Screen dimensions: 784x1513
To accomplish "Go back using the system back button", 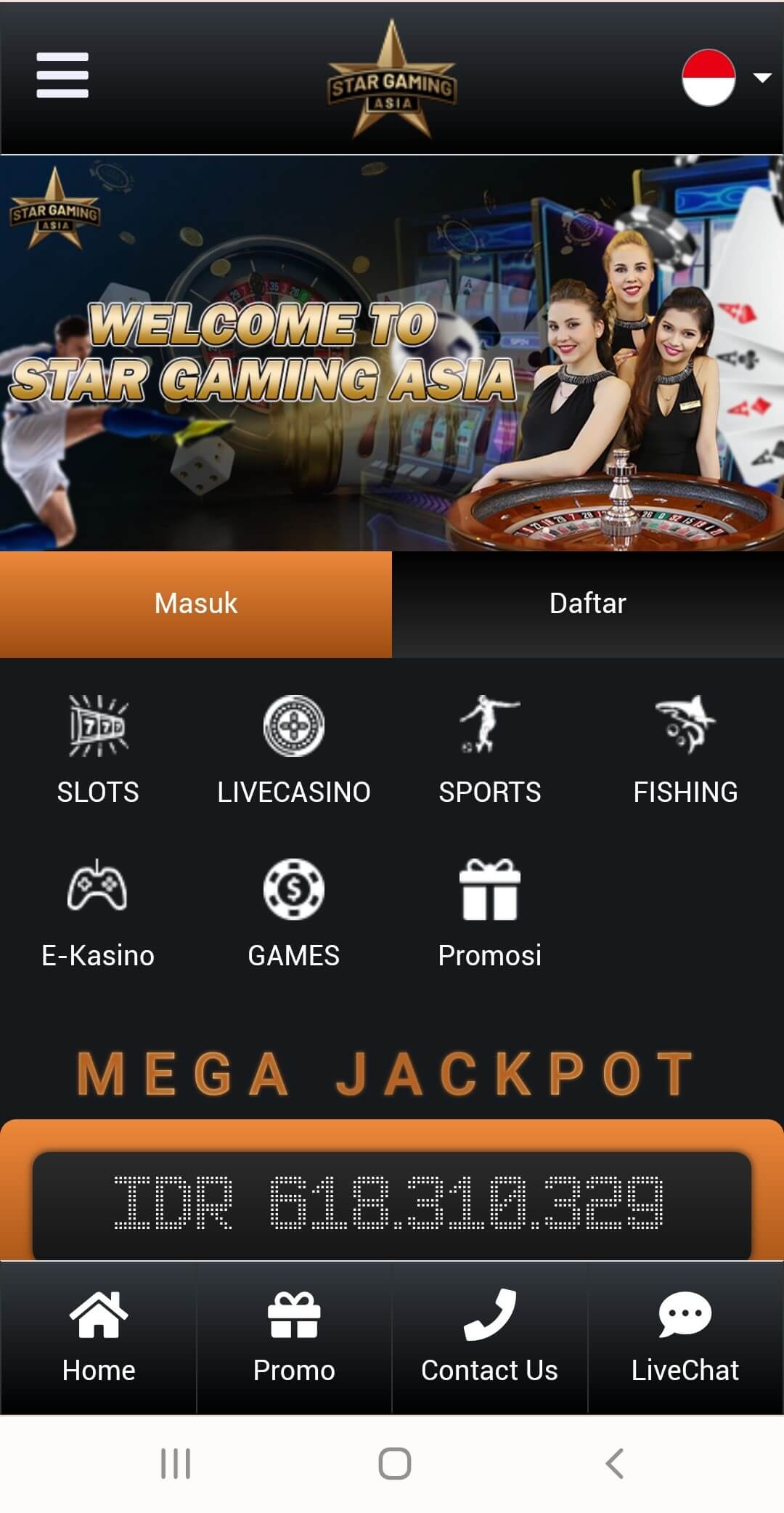I will point(614,1463).
